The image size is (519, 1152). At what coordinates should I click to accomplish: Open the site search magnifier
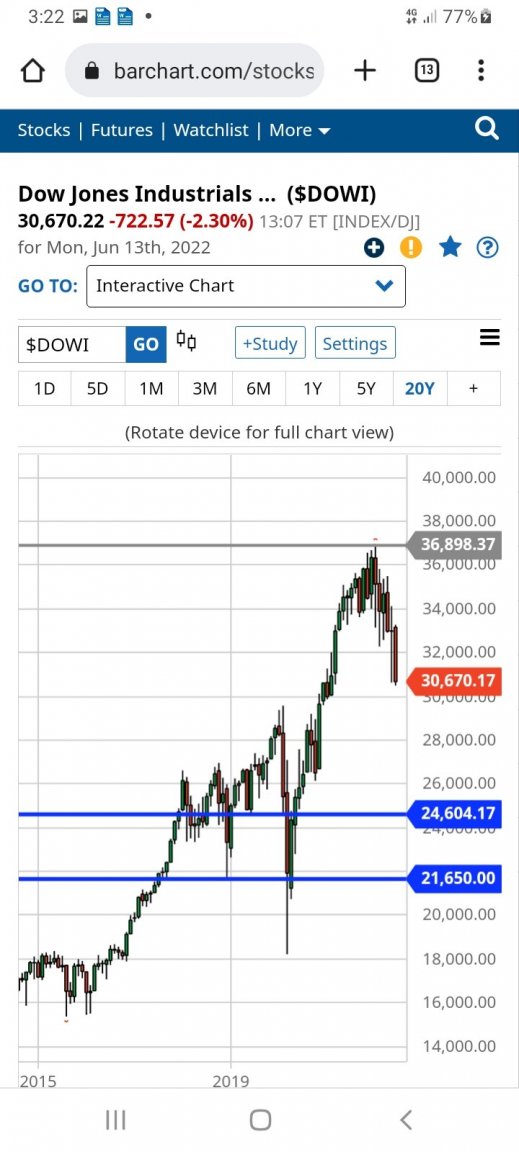[x=487, y=129]
